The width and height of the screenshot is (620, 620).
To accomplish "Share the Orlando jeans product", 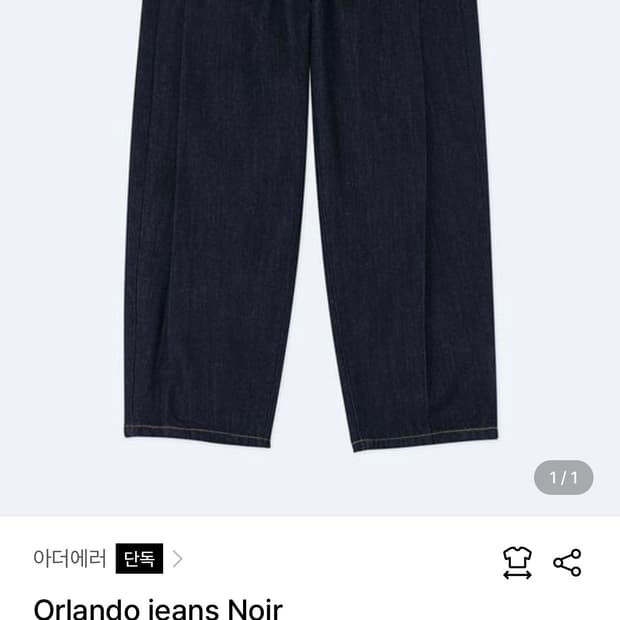I will click(567, 562).
